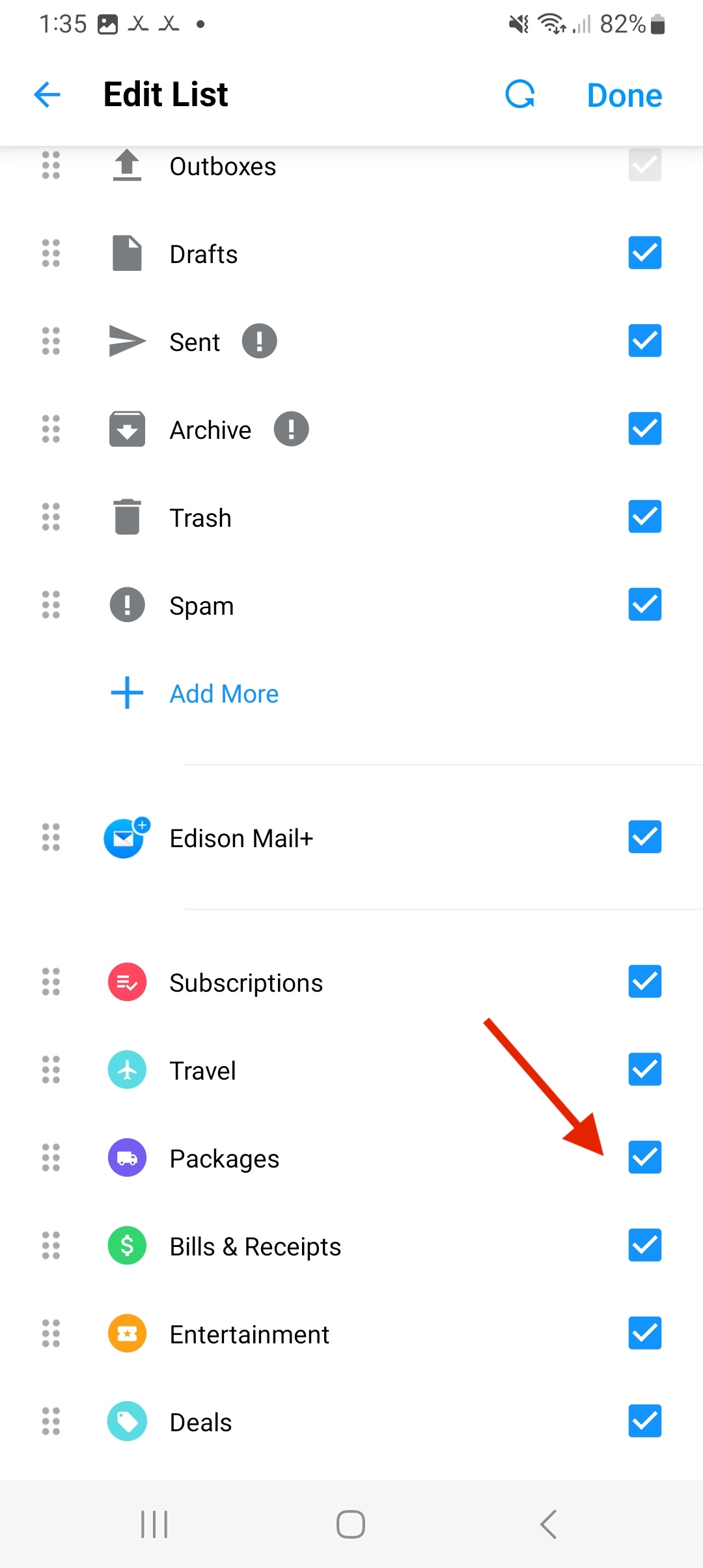
Task: Open recent apps from the navigation bar
Action: click(x=154, y=1524)
